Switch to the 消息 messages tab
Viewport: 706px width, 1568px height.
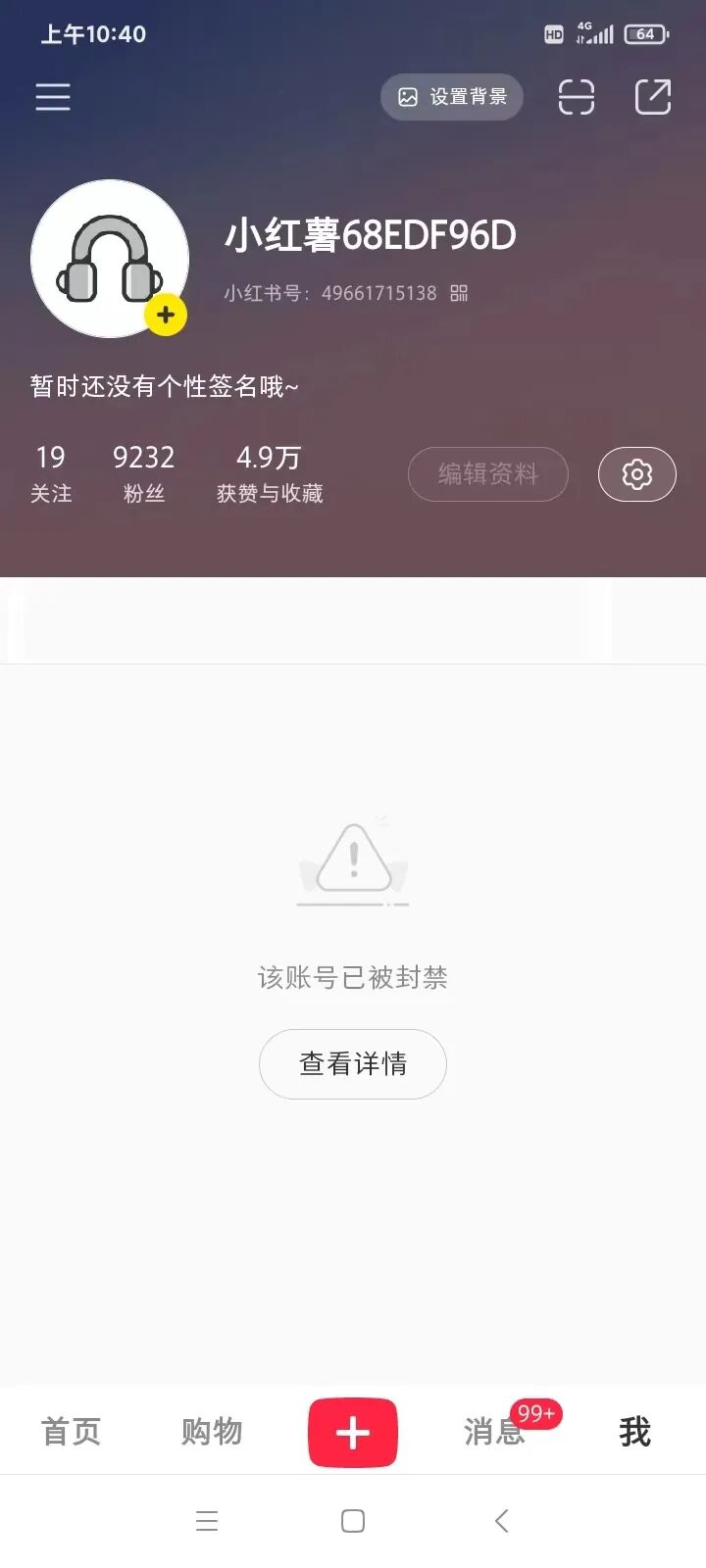(x=493, y=1432)
